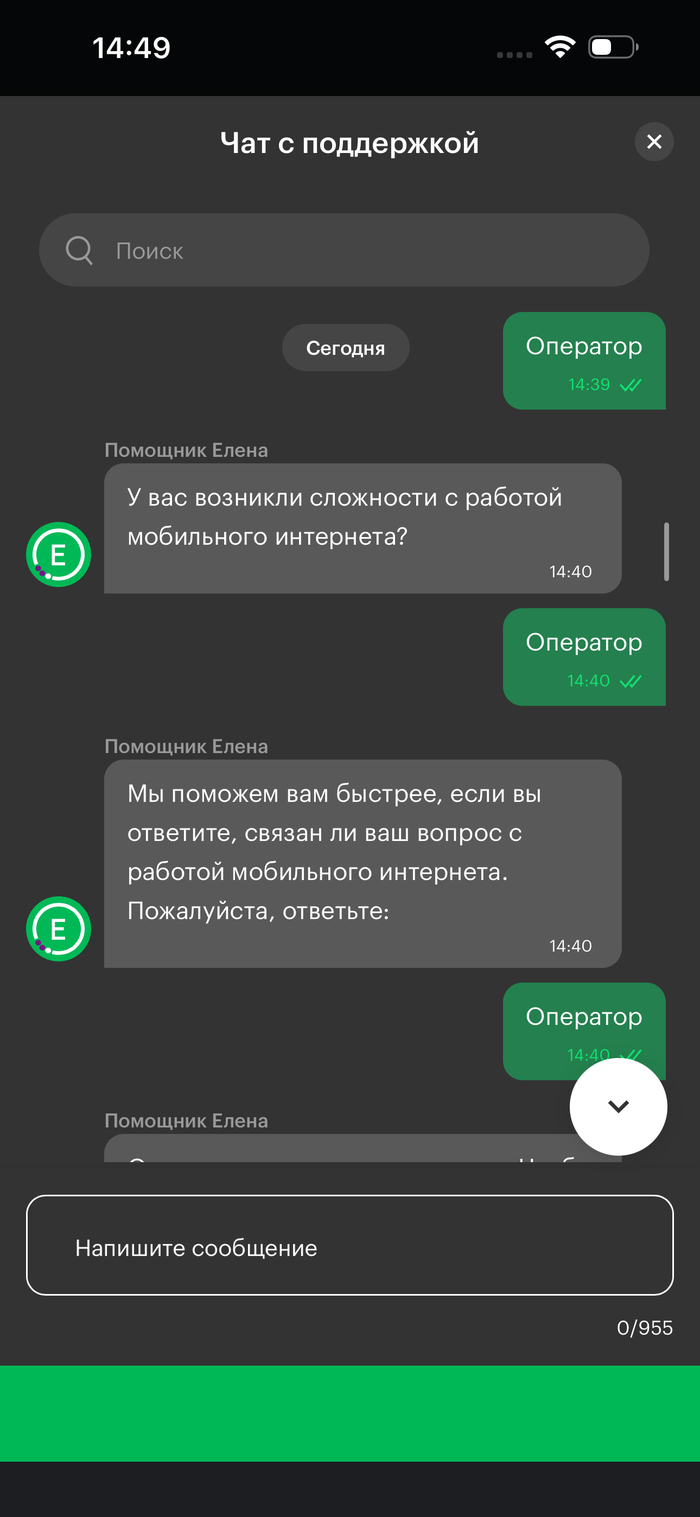This screenshot has height=1517, width=700.
Task: Close the support chat
Action: (x=654, y=142)
